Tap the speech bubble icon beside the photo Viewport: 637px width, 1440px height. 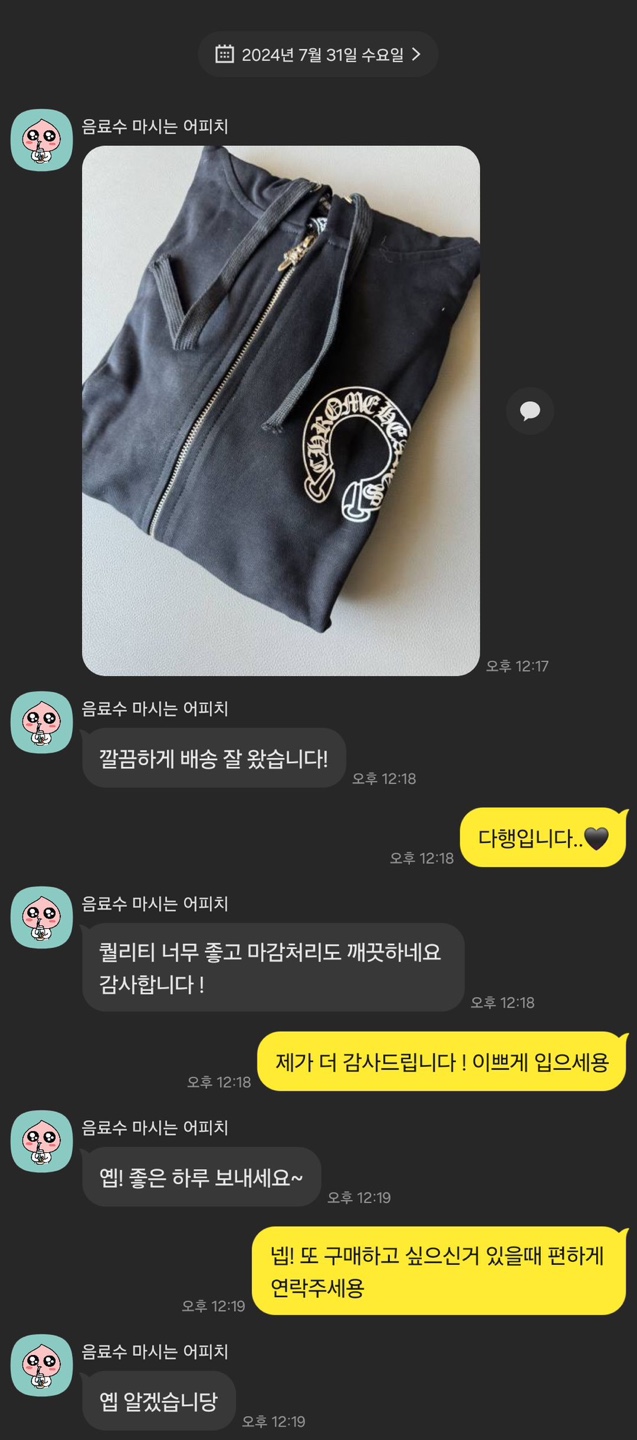point(529,410)
